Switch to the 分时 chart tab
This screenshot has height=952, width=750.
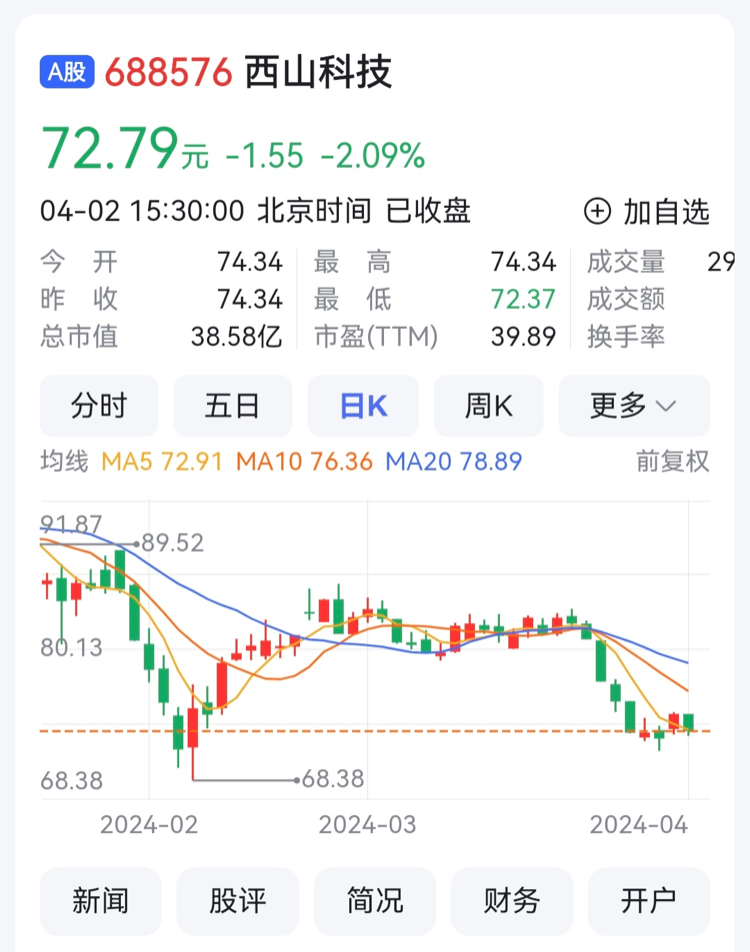(x=99, y=406)
